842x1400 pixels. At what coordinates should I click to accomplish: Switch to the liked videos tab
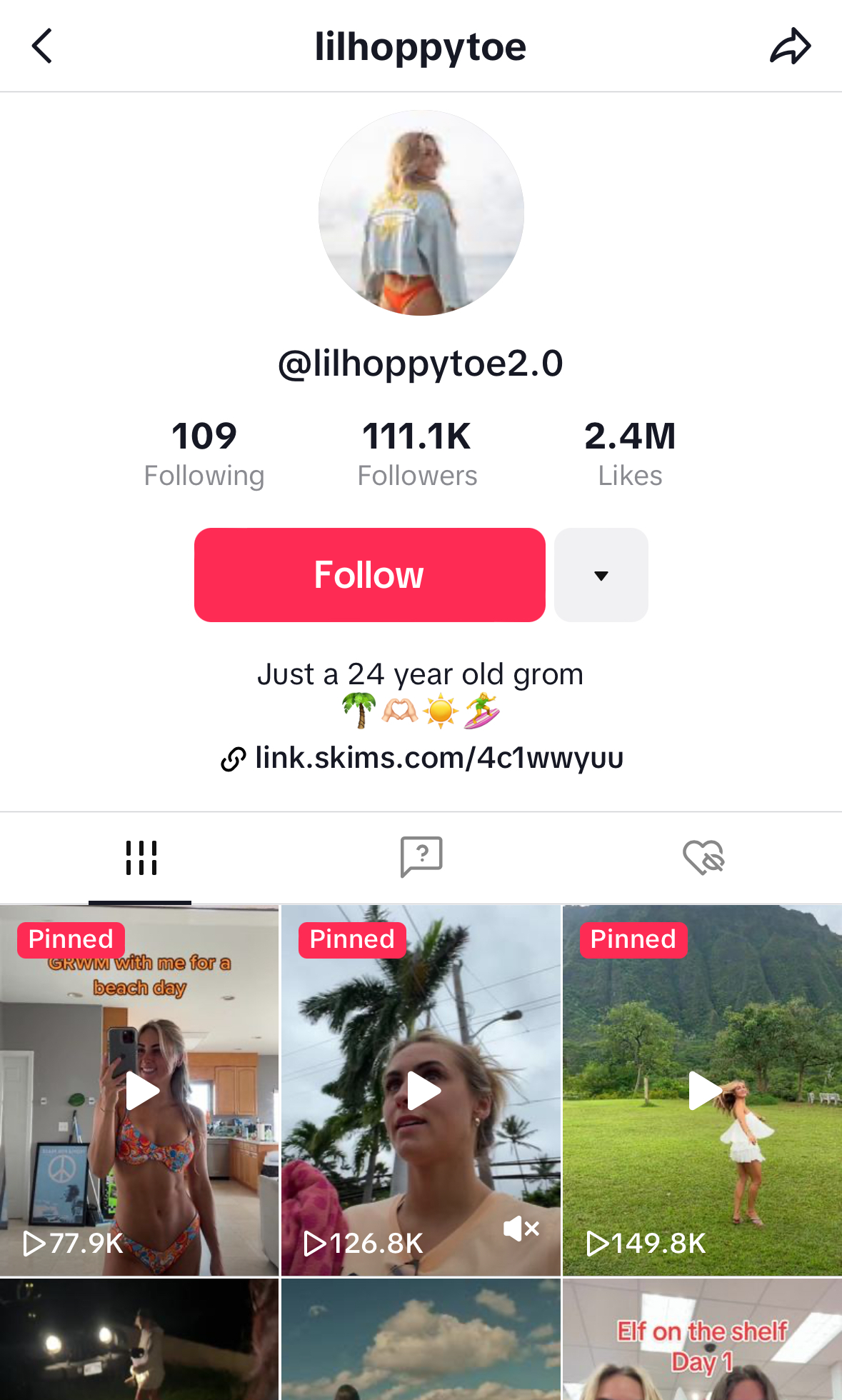click(x=703, y=857)
